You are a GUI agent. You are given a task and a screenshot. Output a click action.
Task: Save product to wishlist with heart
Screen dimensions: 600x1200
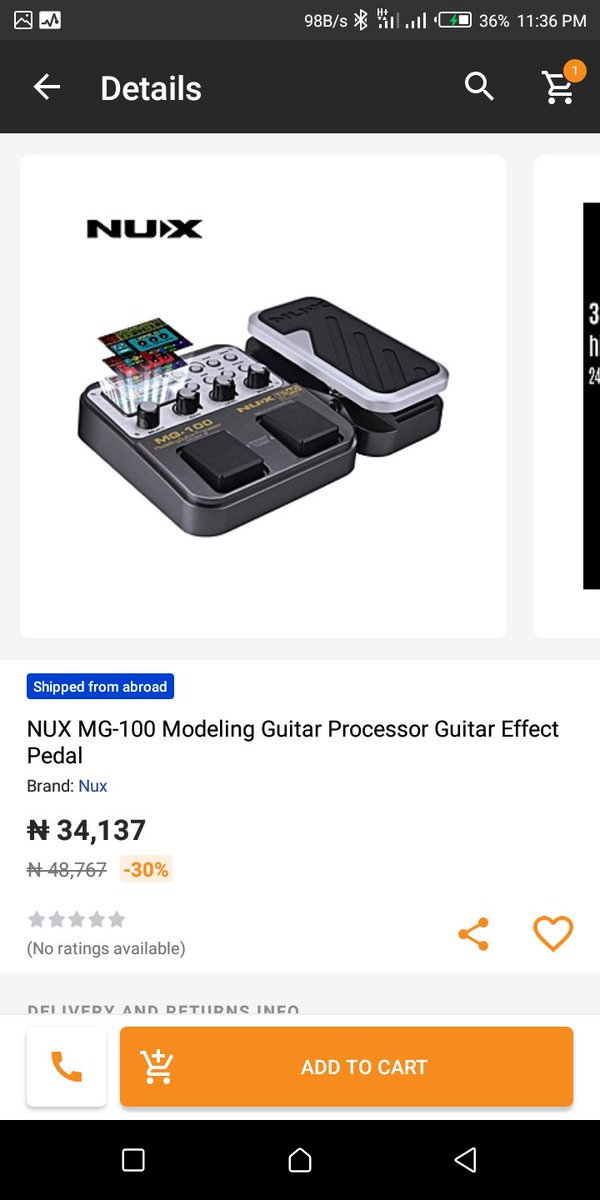553,934
